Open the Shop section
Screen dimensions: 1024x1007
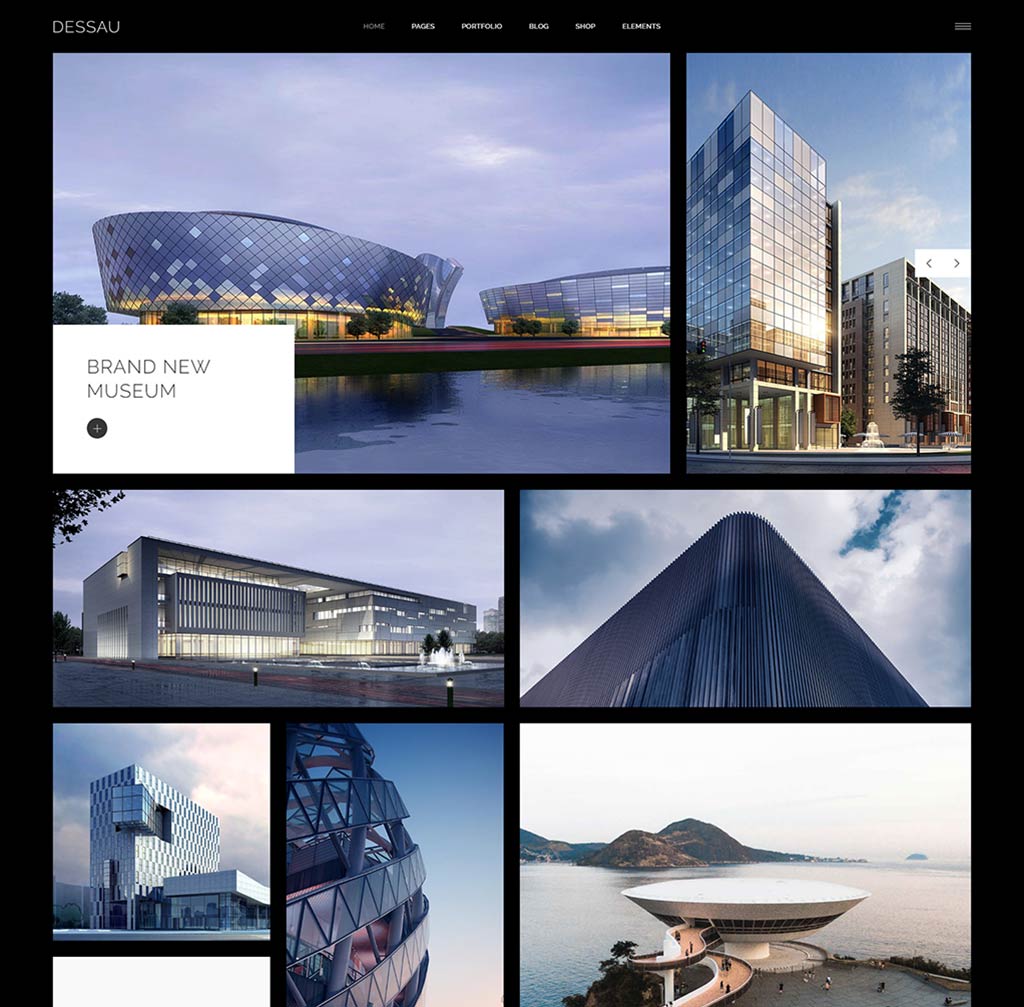[x=585, y=26]
